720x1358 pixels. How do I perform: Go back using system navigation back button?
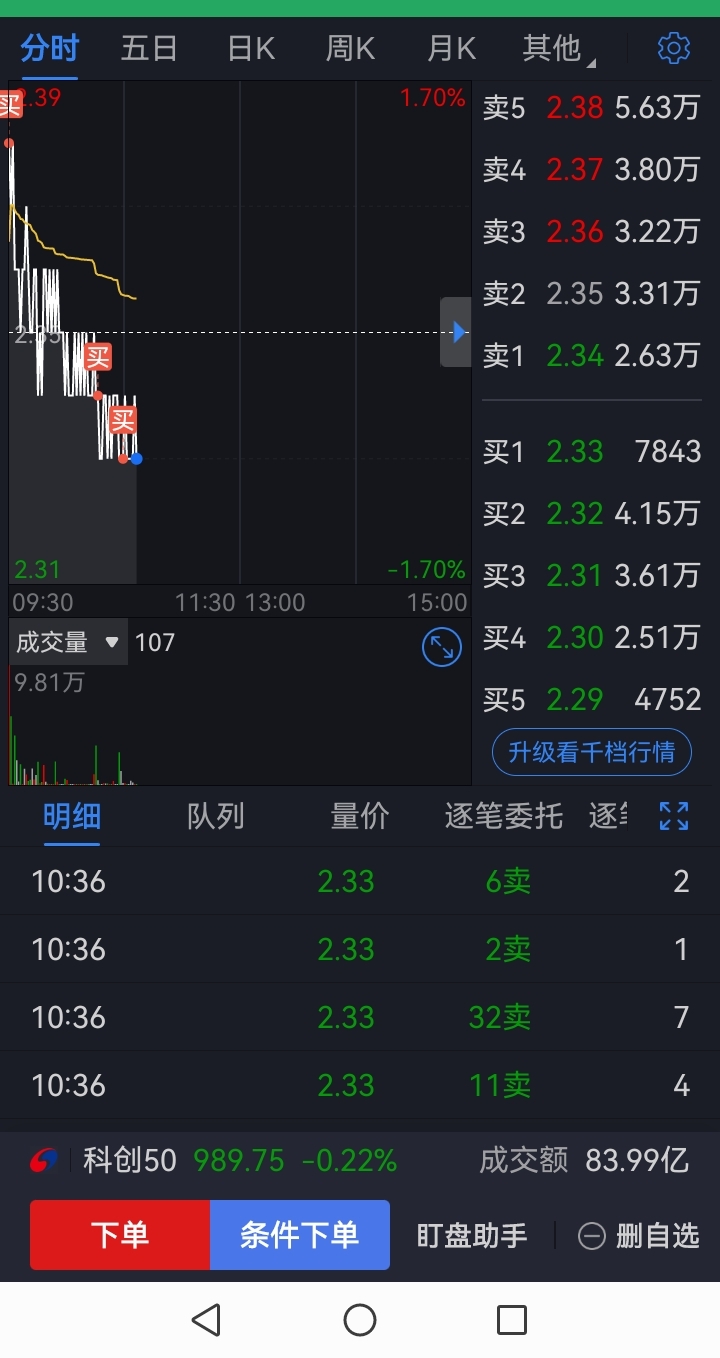tap(206, 1320)
